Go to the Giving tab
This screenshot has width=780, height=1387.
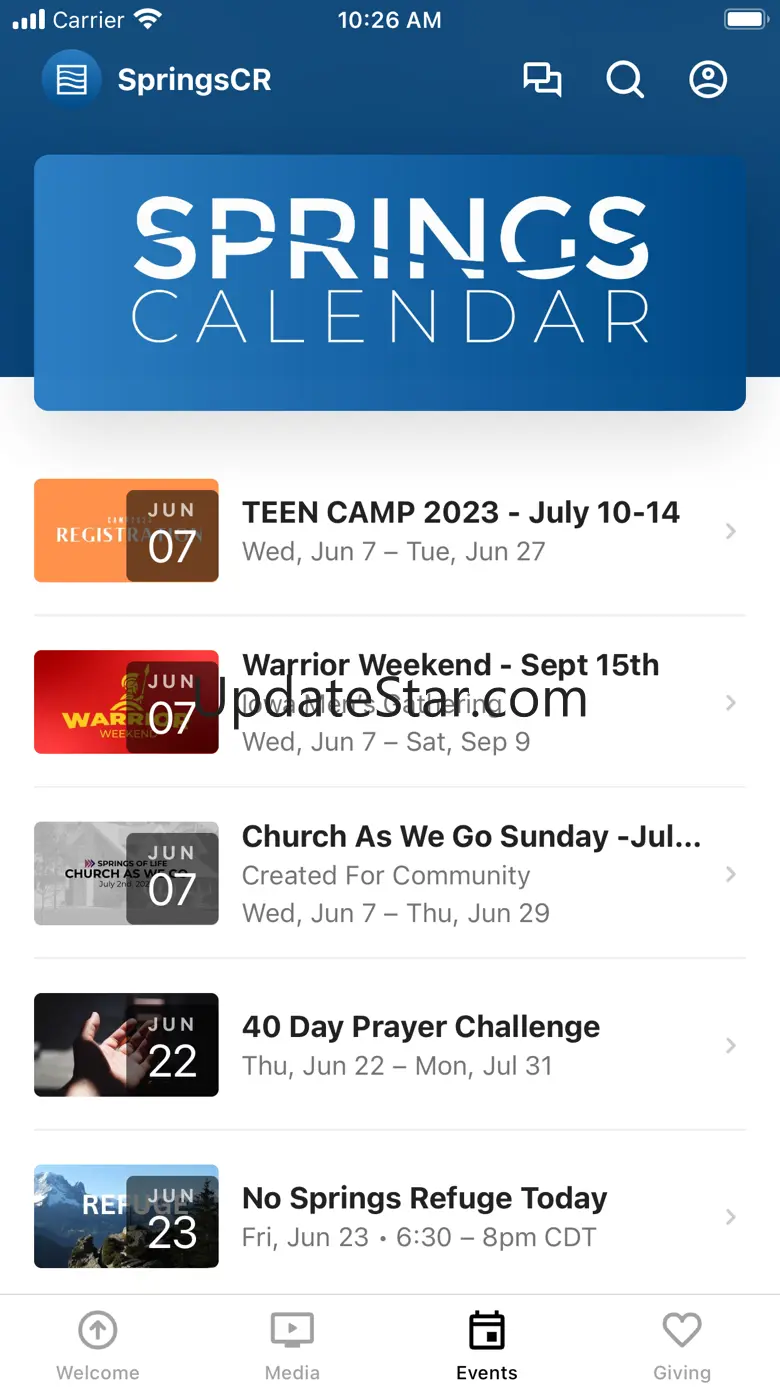coord(682,1345)
